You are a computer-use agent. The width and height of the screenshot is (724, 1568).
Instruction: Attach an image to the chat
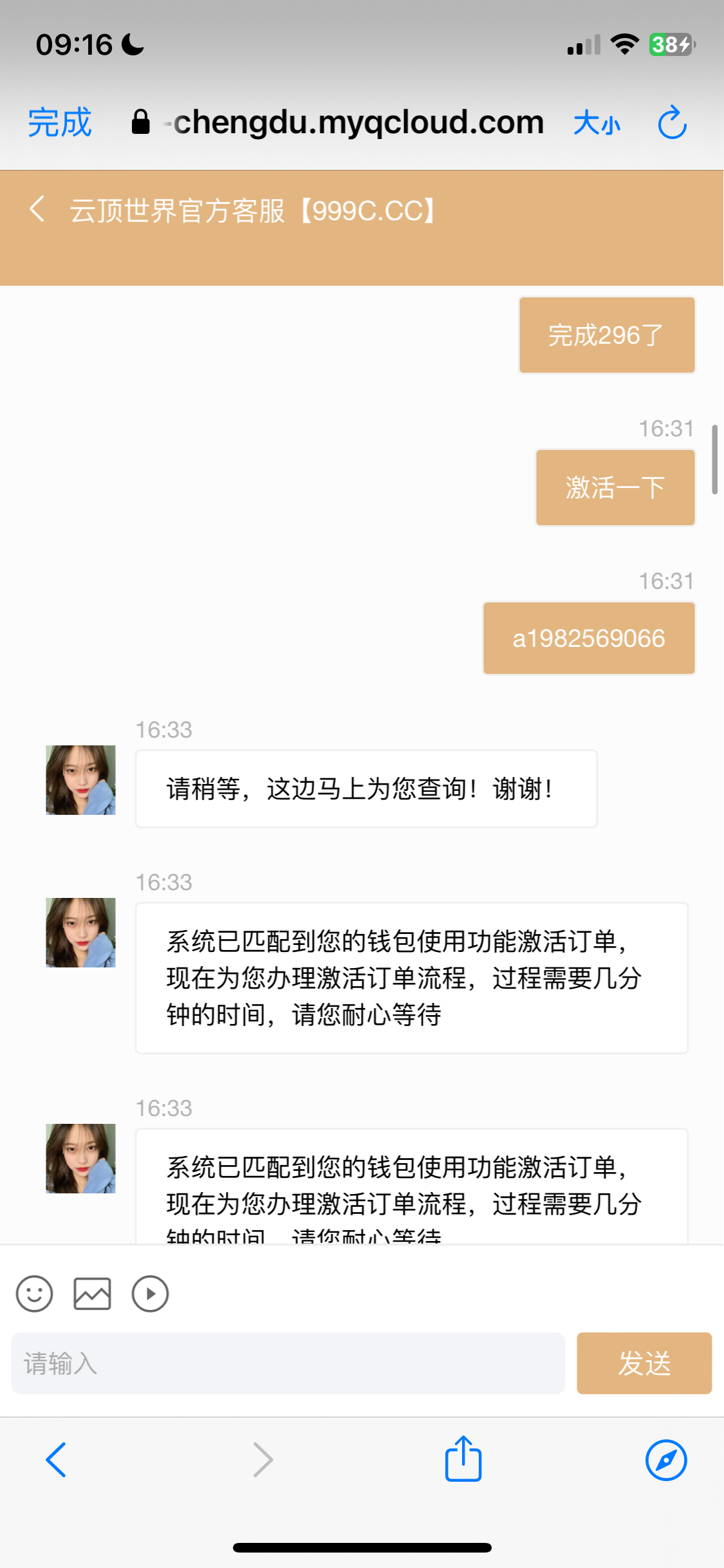point(92,1294)
